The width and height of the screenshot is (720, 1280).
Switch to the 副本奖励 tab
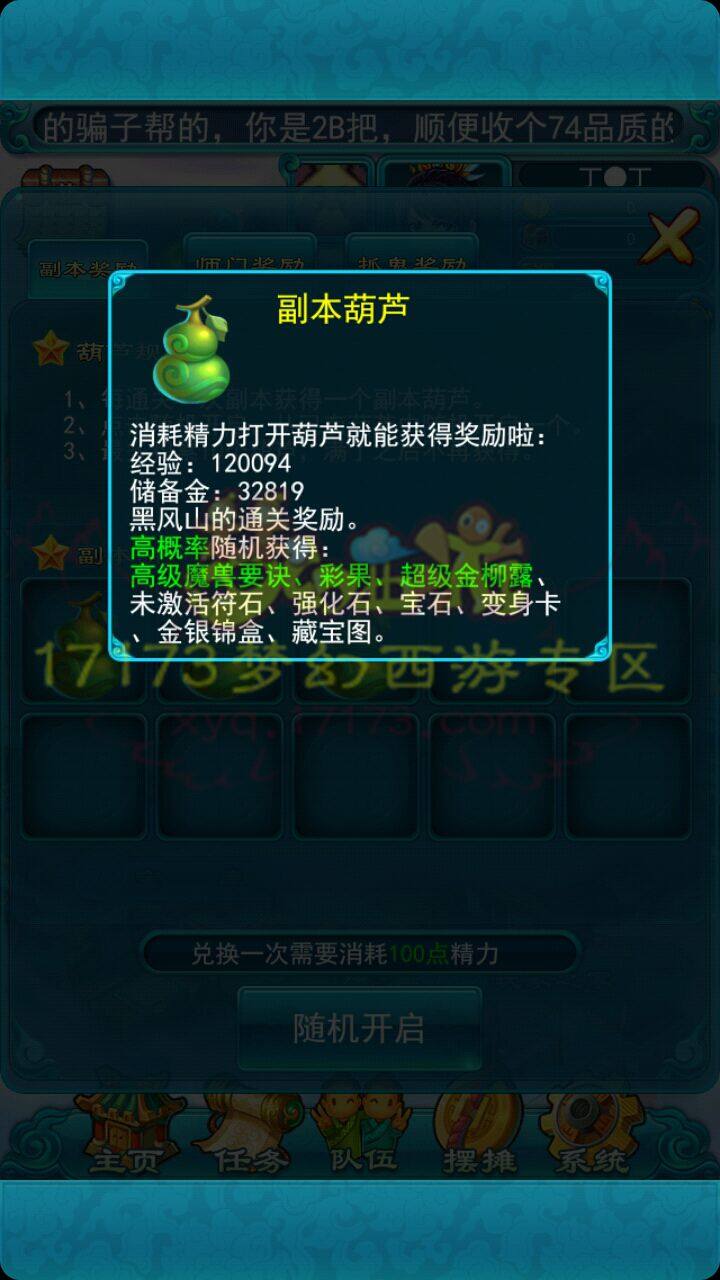click(87, 266)
